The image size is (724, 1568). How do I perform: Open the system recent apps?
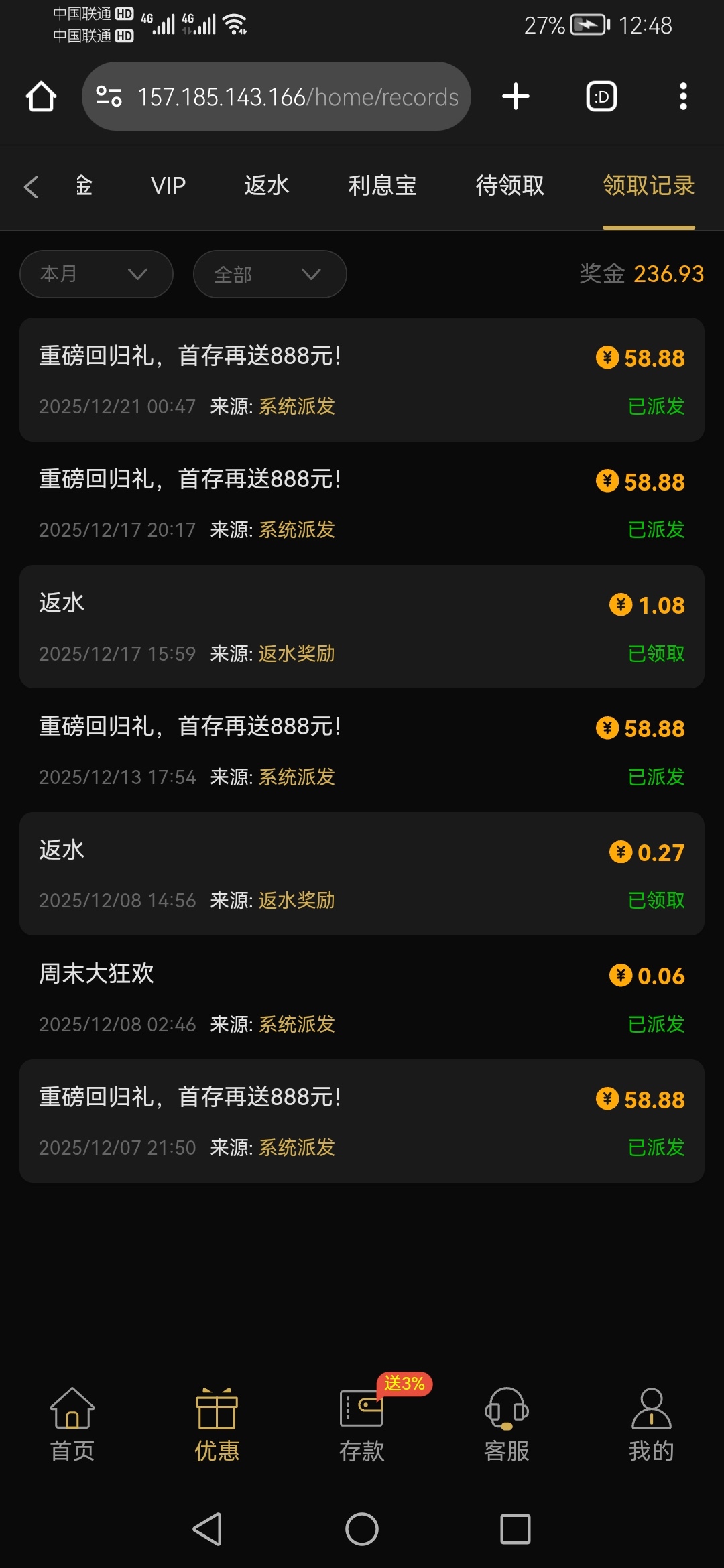click(x=515, y=1529)
